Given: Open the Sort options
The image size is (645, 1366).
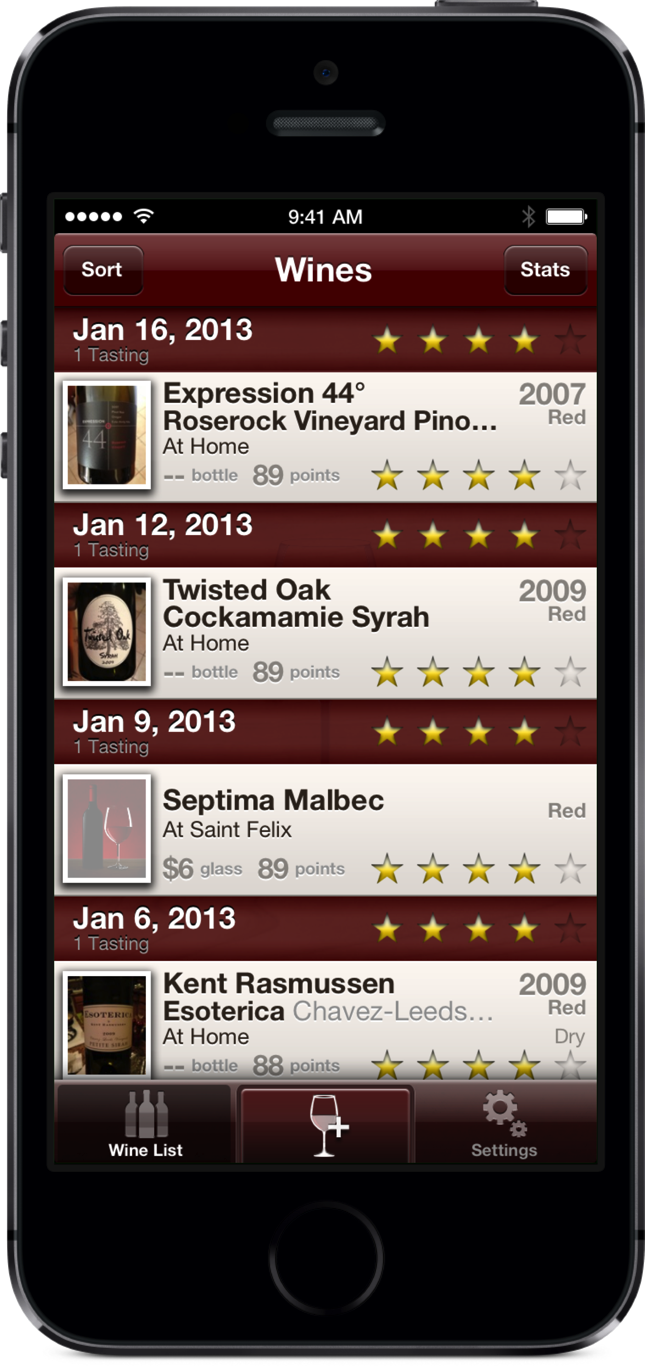Looking at the screenshot, I should [103, 270].
